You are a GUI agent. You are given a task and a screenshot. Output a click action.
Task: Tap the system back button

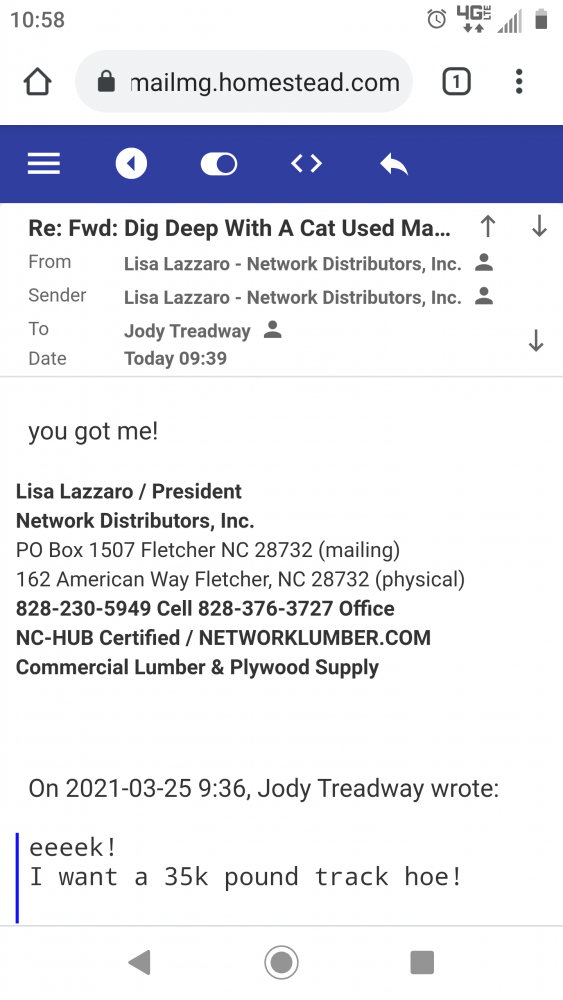140,962
